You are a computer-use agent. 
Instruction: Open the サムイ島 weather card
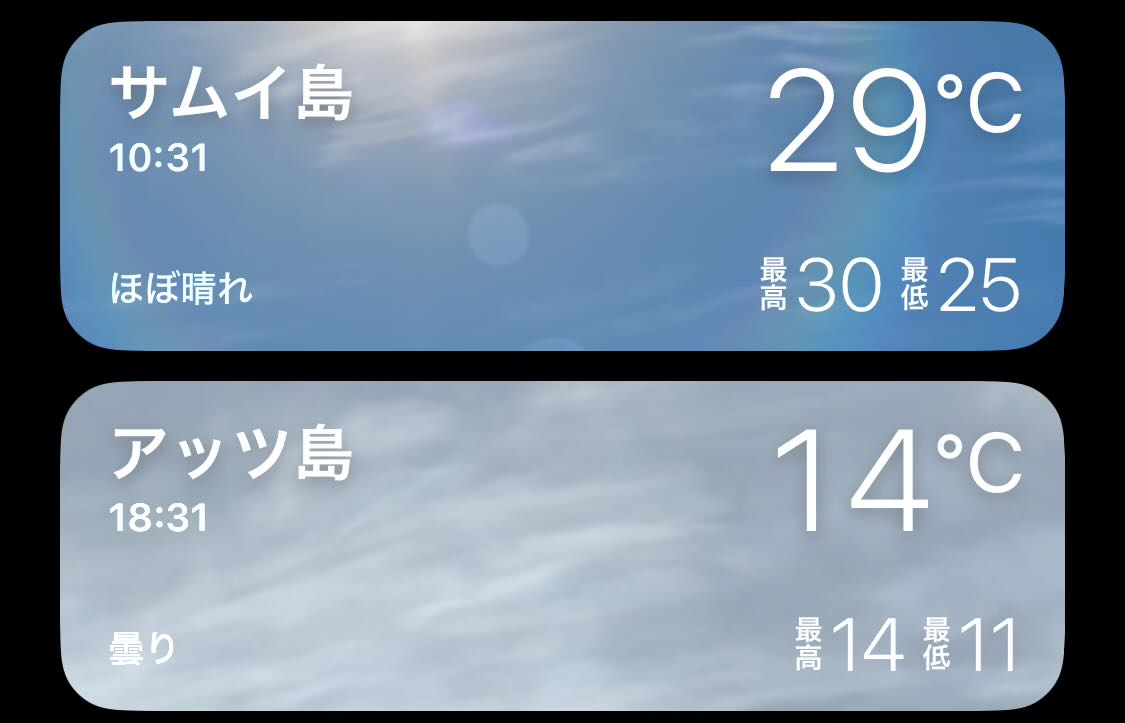(x=562, y=186)
